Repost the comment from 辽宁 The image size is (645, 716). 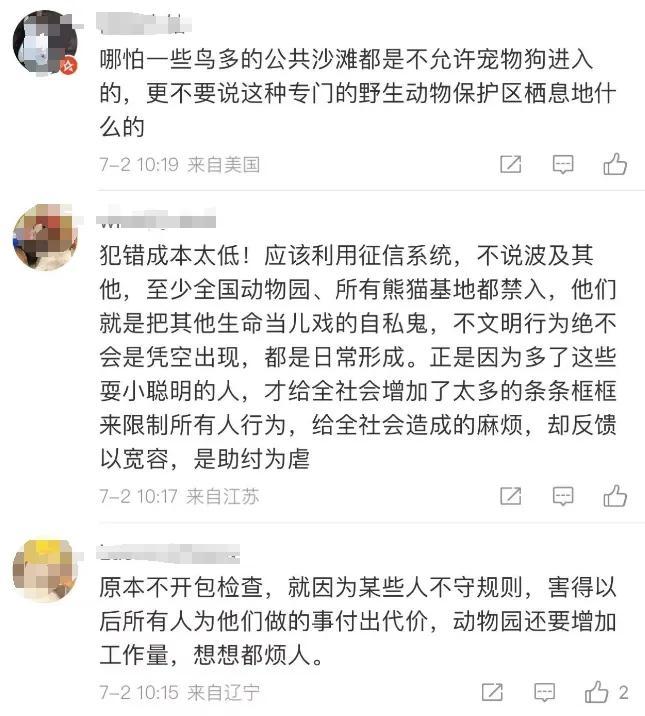[493, 691]
